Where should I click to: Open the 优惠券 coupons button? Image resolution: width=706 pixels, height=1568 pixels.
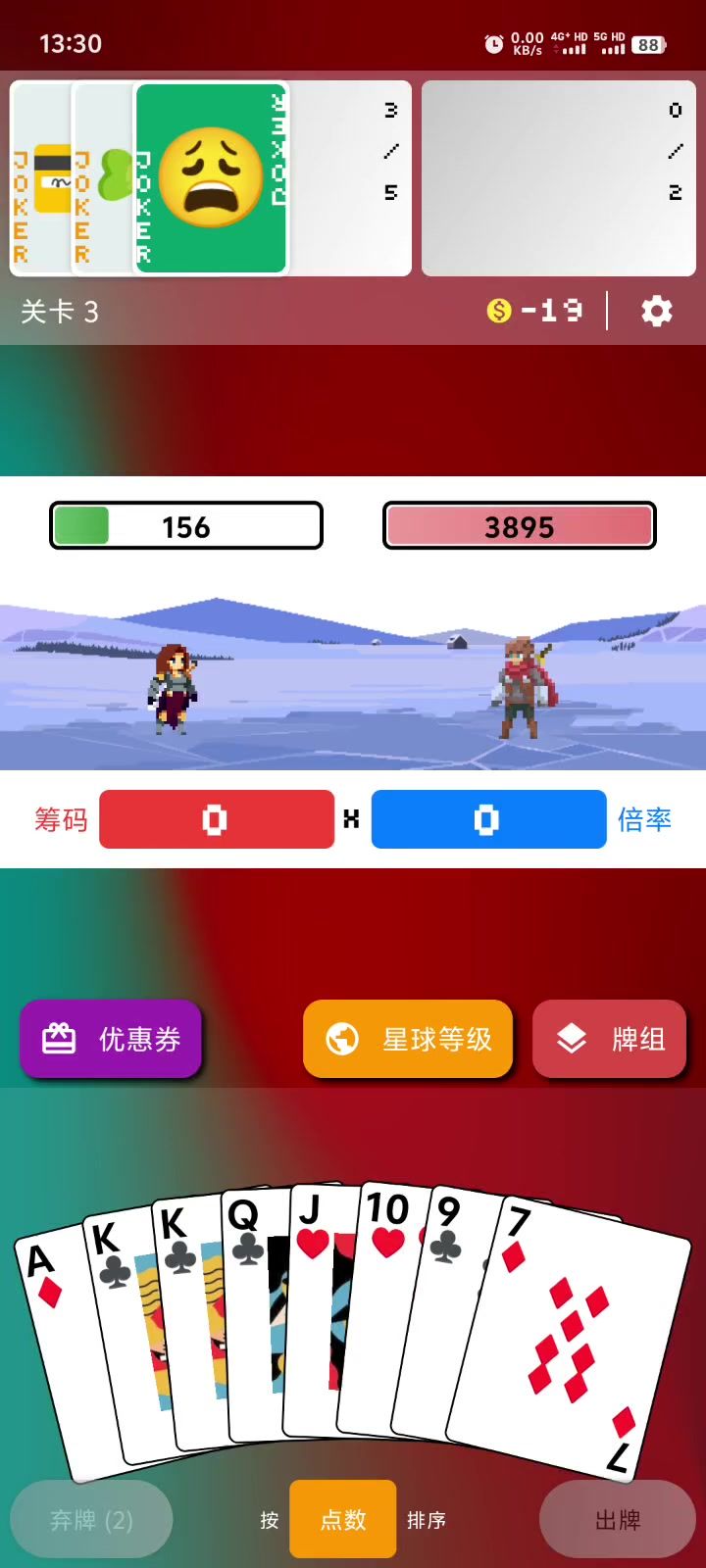coord(111,1039)
